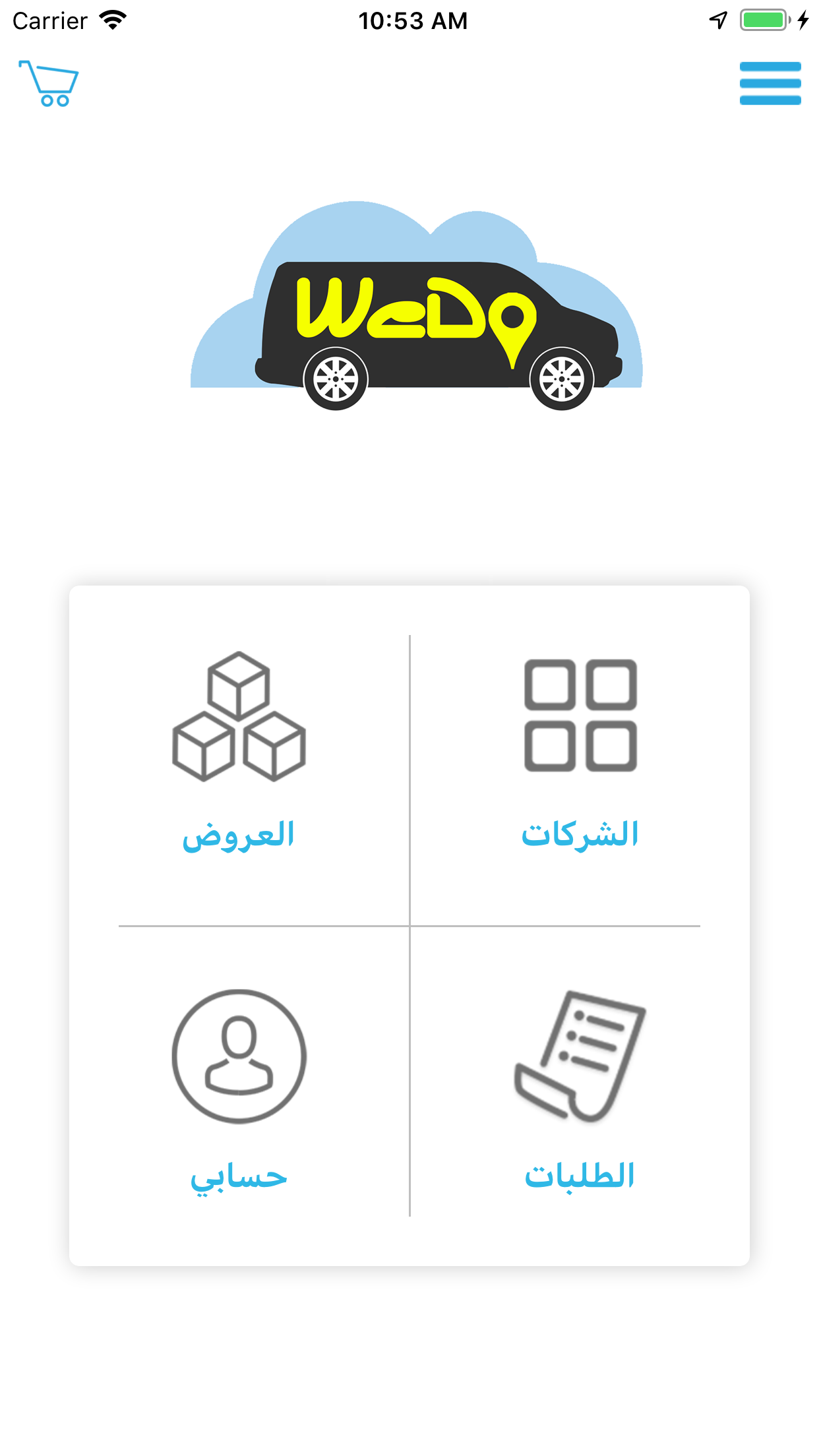Open the user profile icon for حسابي

coord(239,1055)
